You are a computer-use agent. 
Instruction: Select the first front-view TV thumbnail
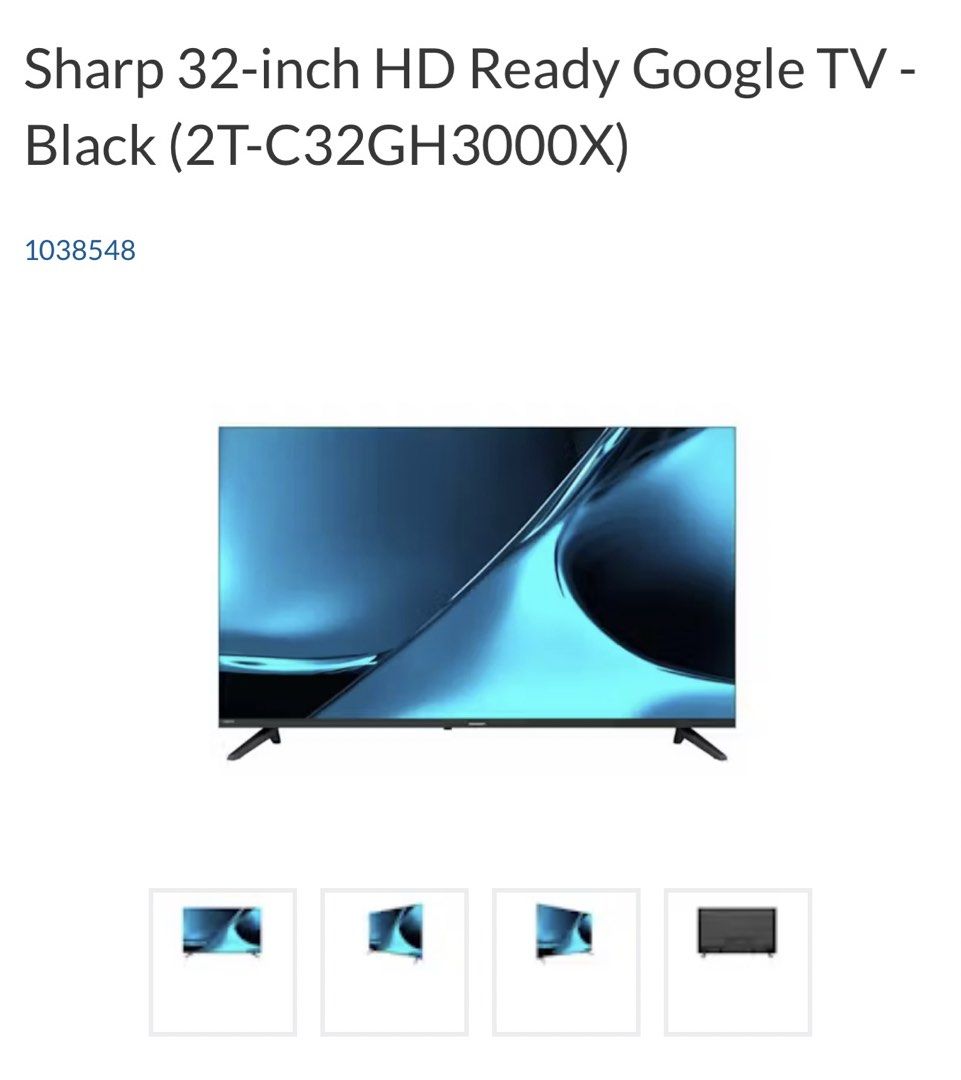point(222,961)
